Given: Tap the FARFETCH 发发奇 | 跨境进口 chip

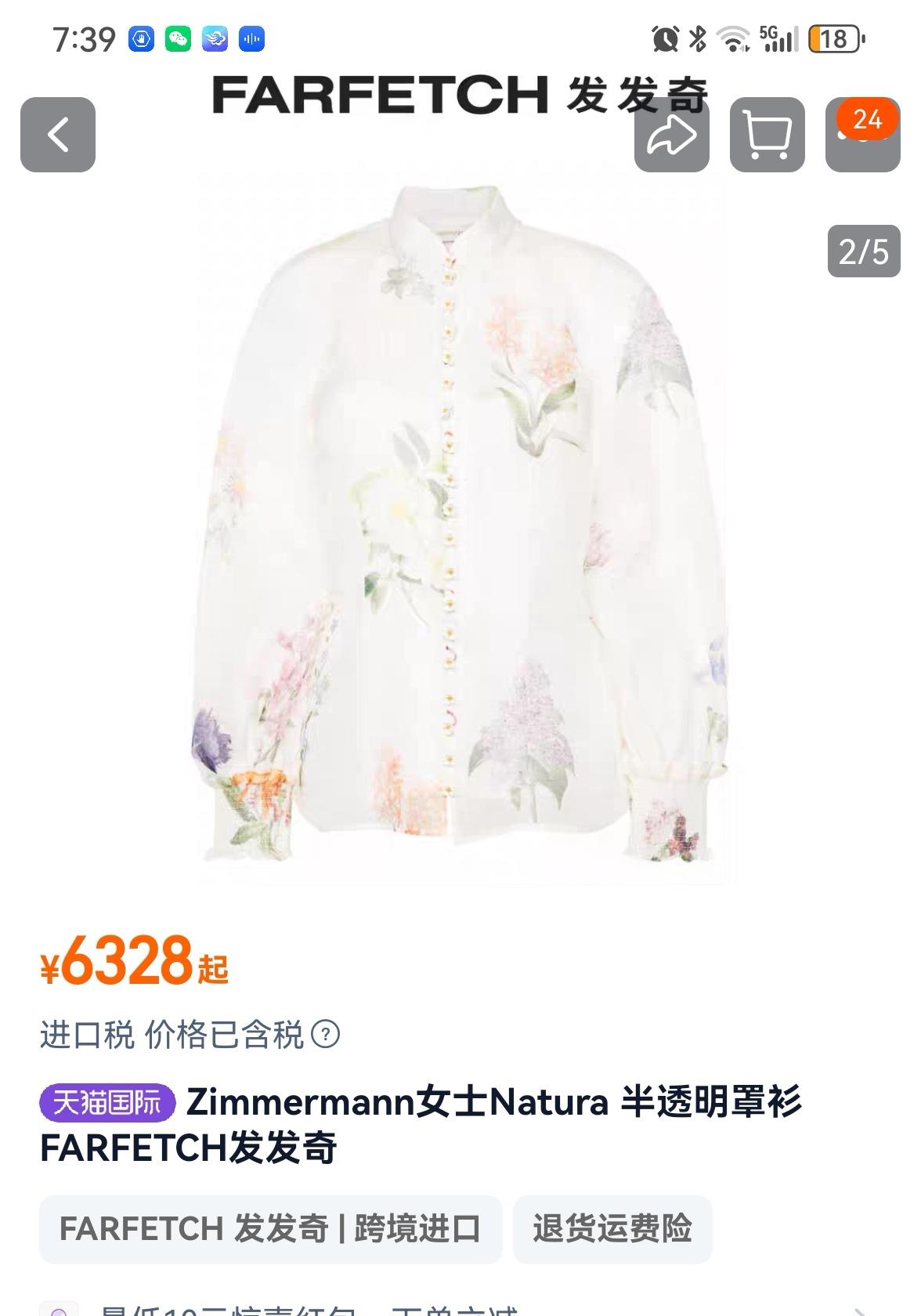Looking at the screenshot, I should click(x=270, y=1228).
